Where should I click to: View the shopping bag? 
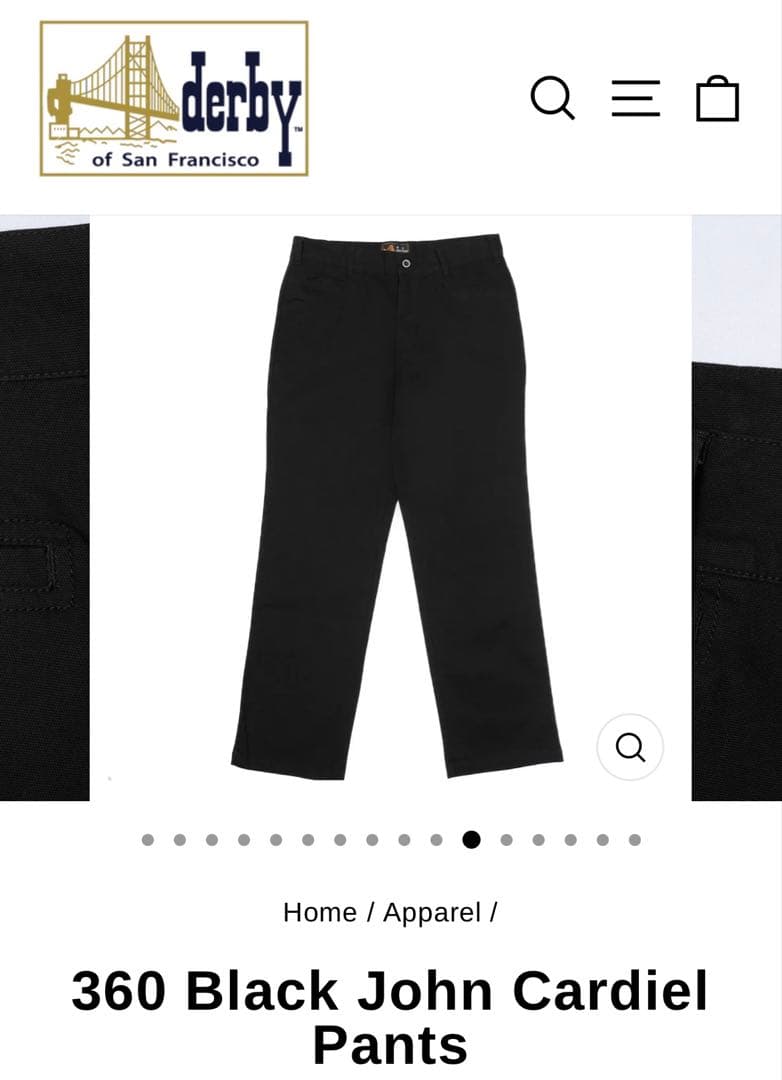(717, 99)
